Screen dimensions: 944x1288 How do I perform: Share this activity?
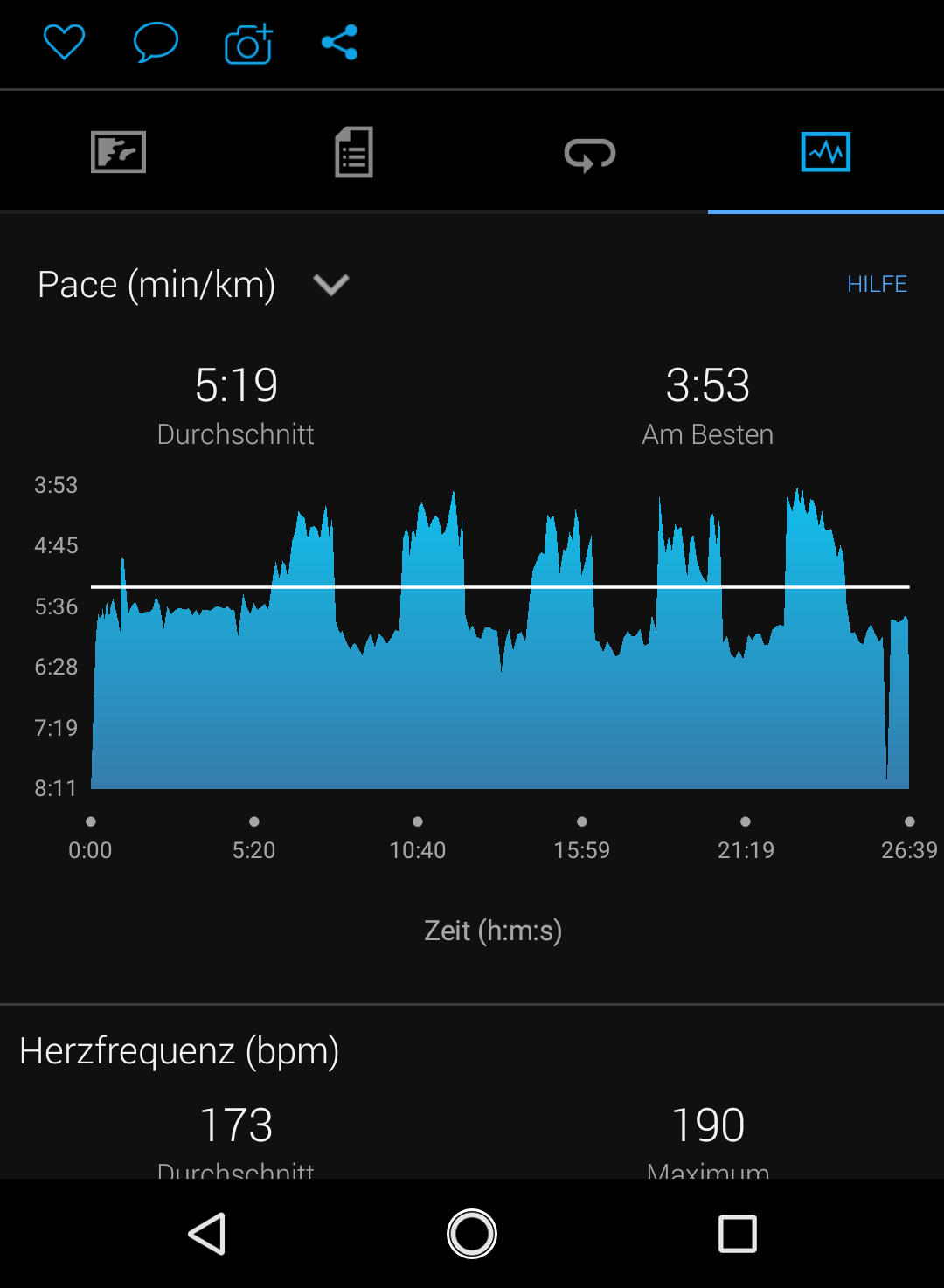point(339,42)
